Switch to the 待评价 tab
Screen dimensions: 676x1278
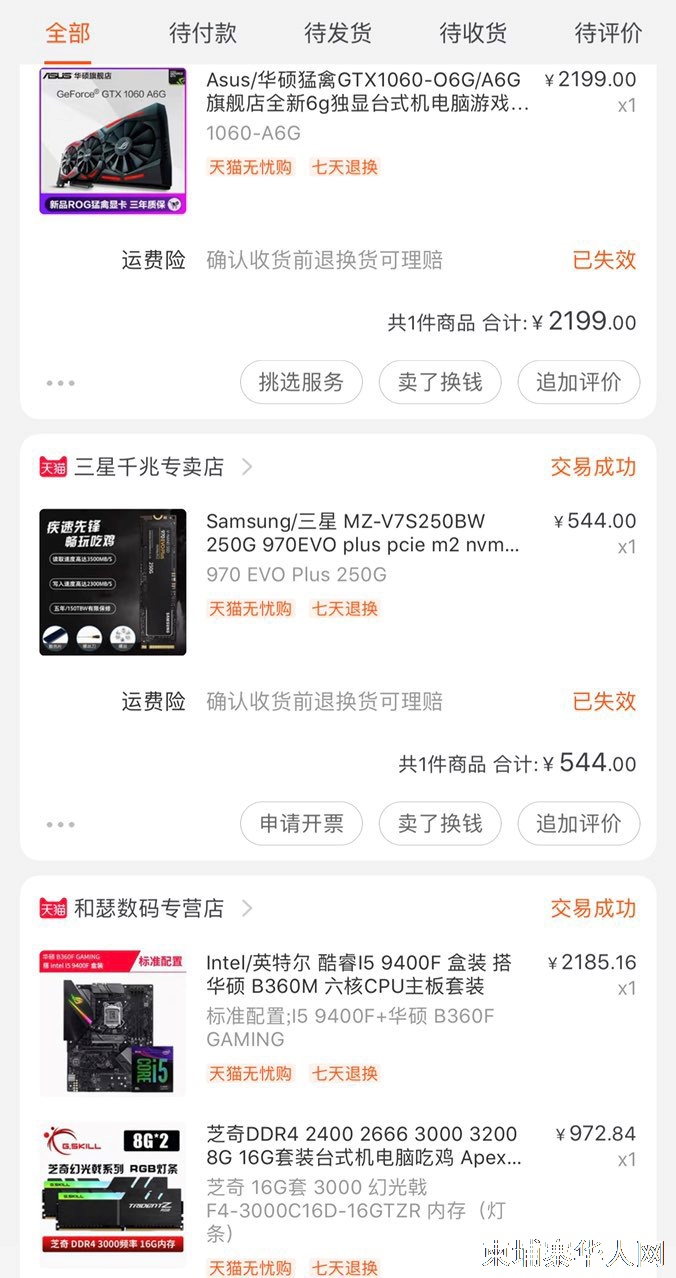608,33
